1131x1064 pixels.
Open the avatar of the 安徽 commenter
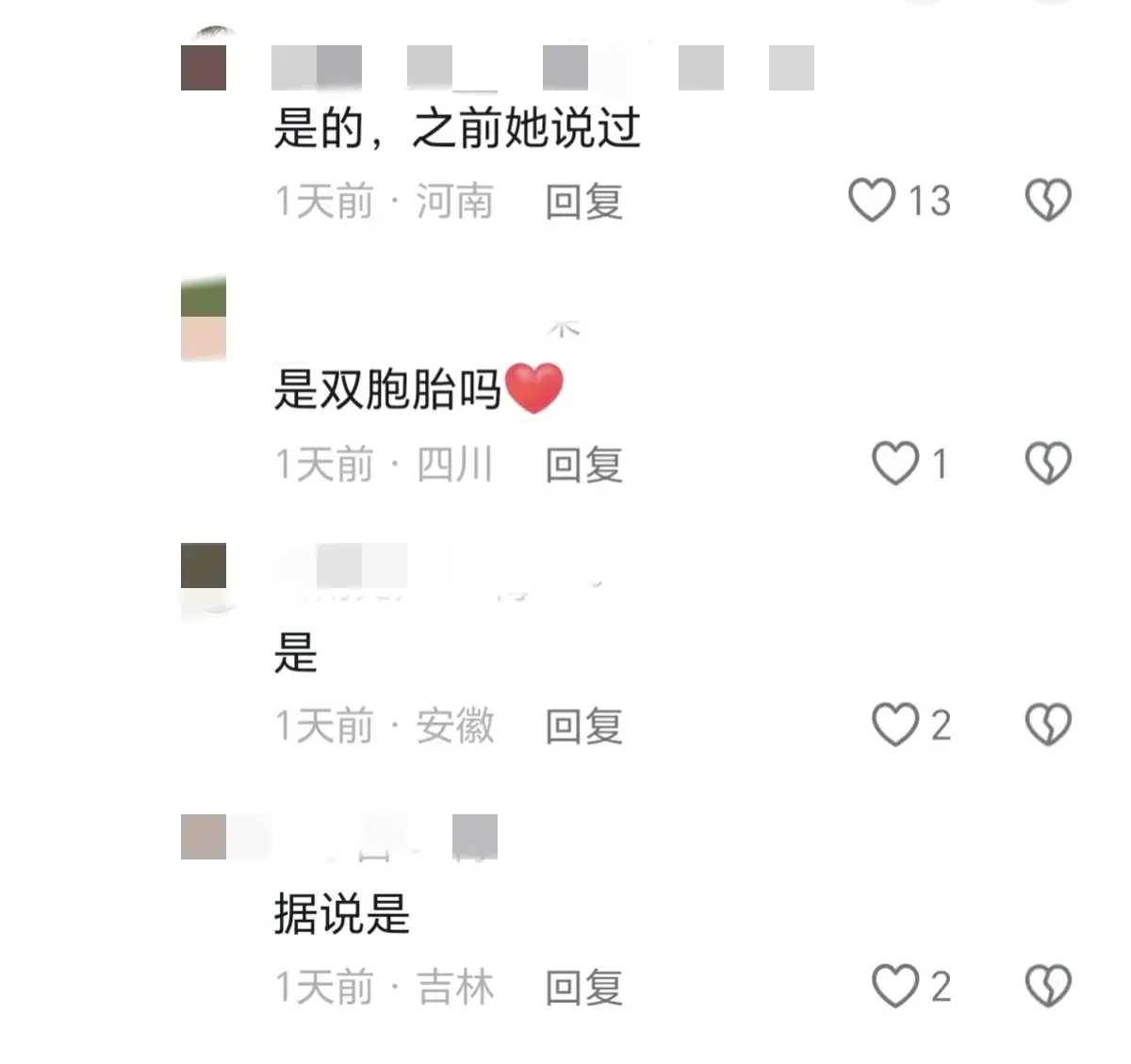[204, 568]
